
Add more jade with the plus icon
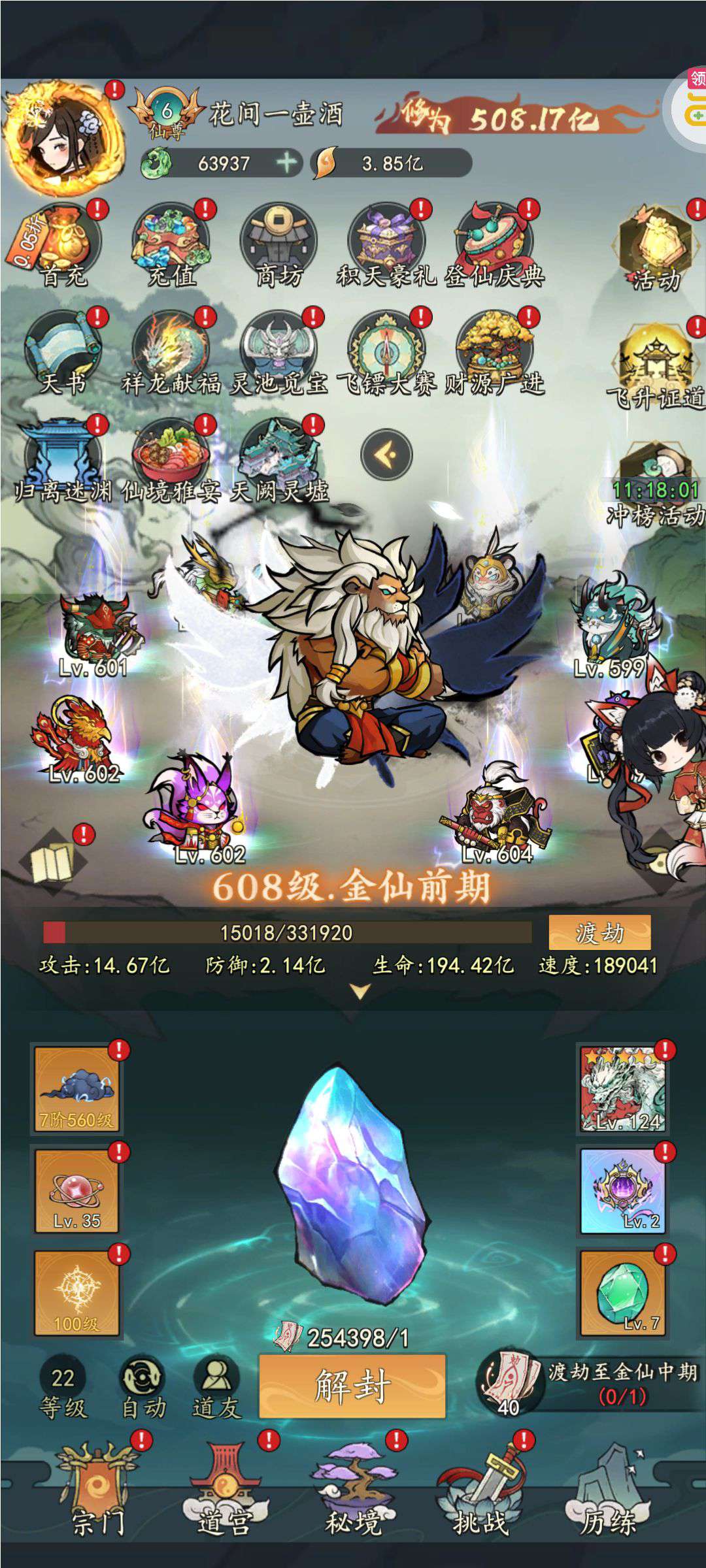pos(287,163)
